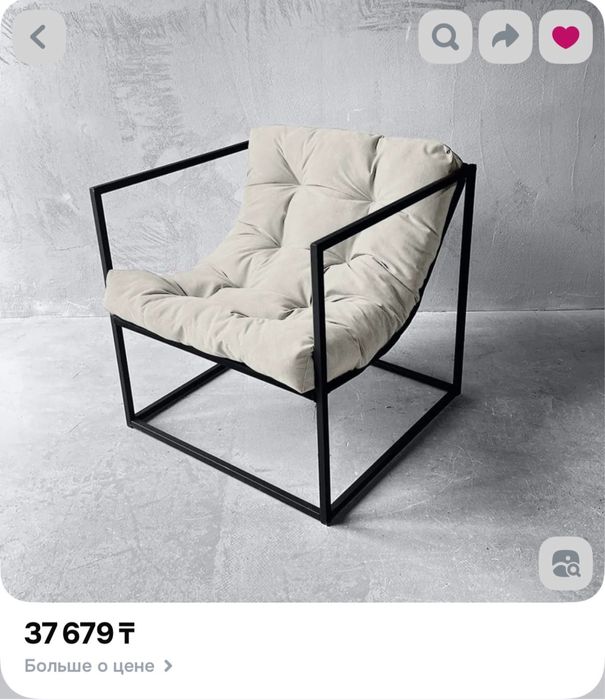This screenshot has height=700, width=605.
Task: Share this armchair listing
Action: [505, 37]
